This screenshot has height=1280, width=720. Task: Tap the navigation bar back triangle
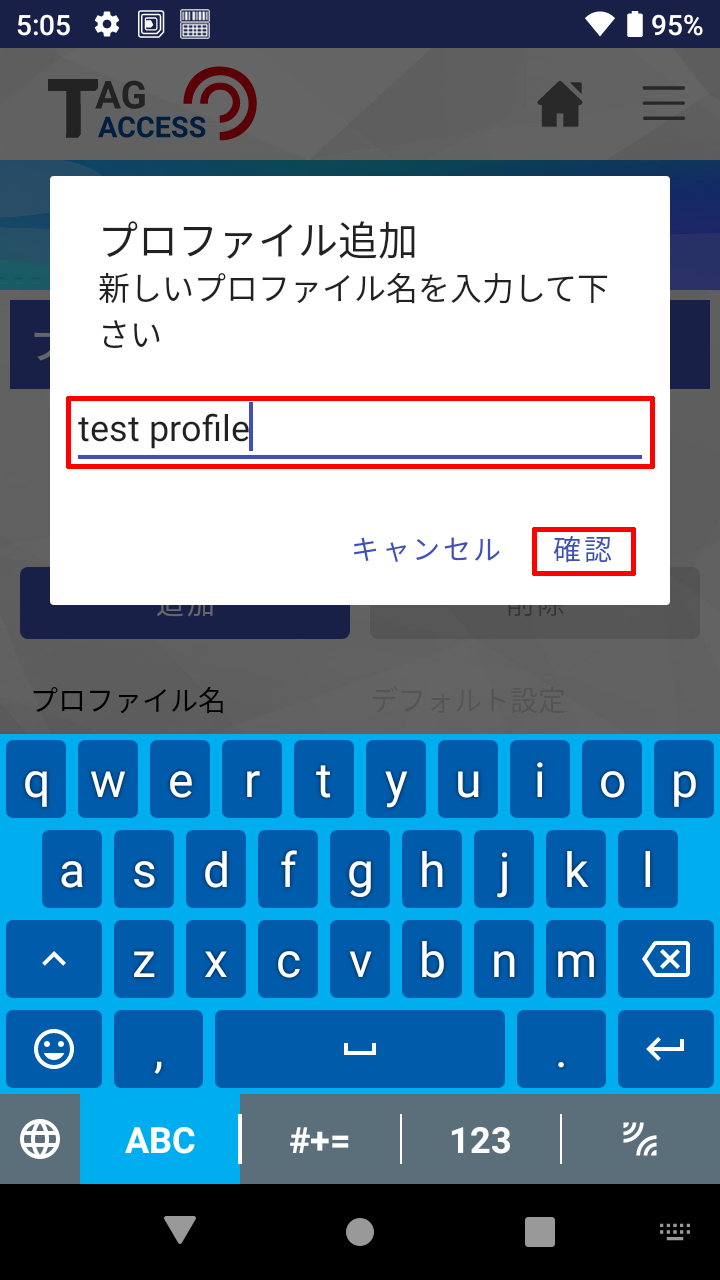coord(180,1231)
